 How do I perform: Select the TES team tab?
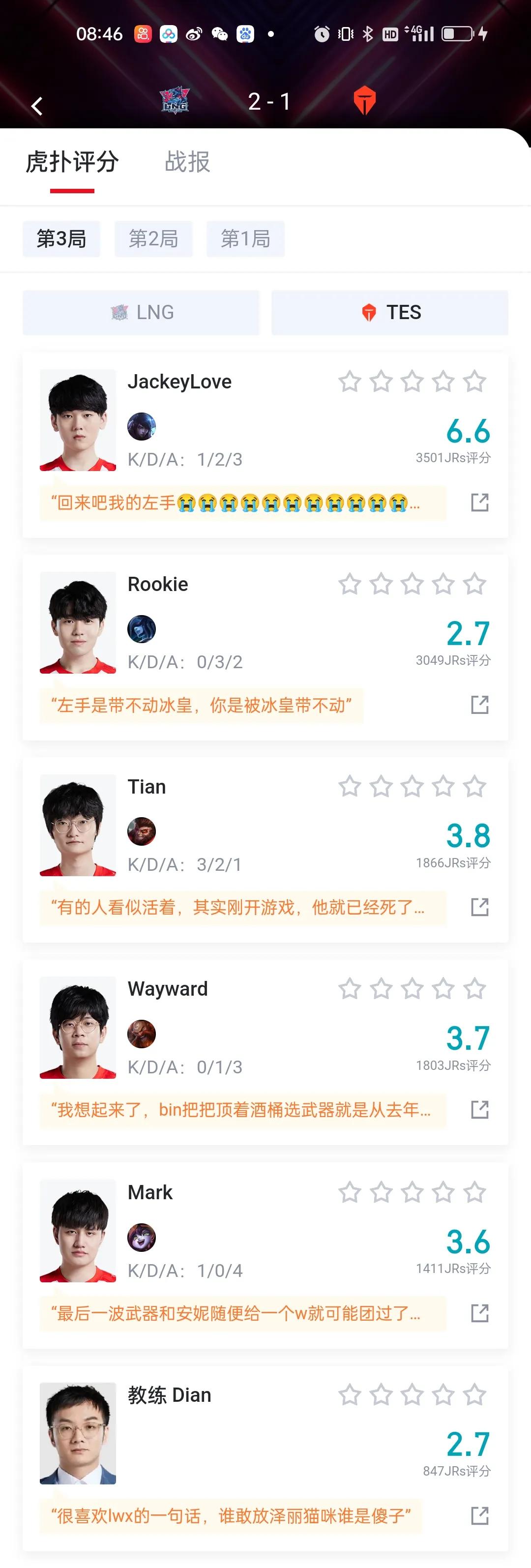click(390, 312)
